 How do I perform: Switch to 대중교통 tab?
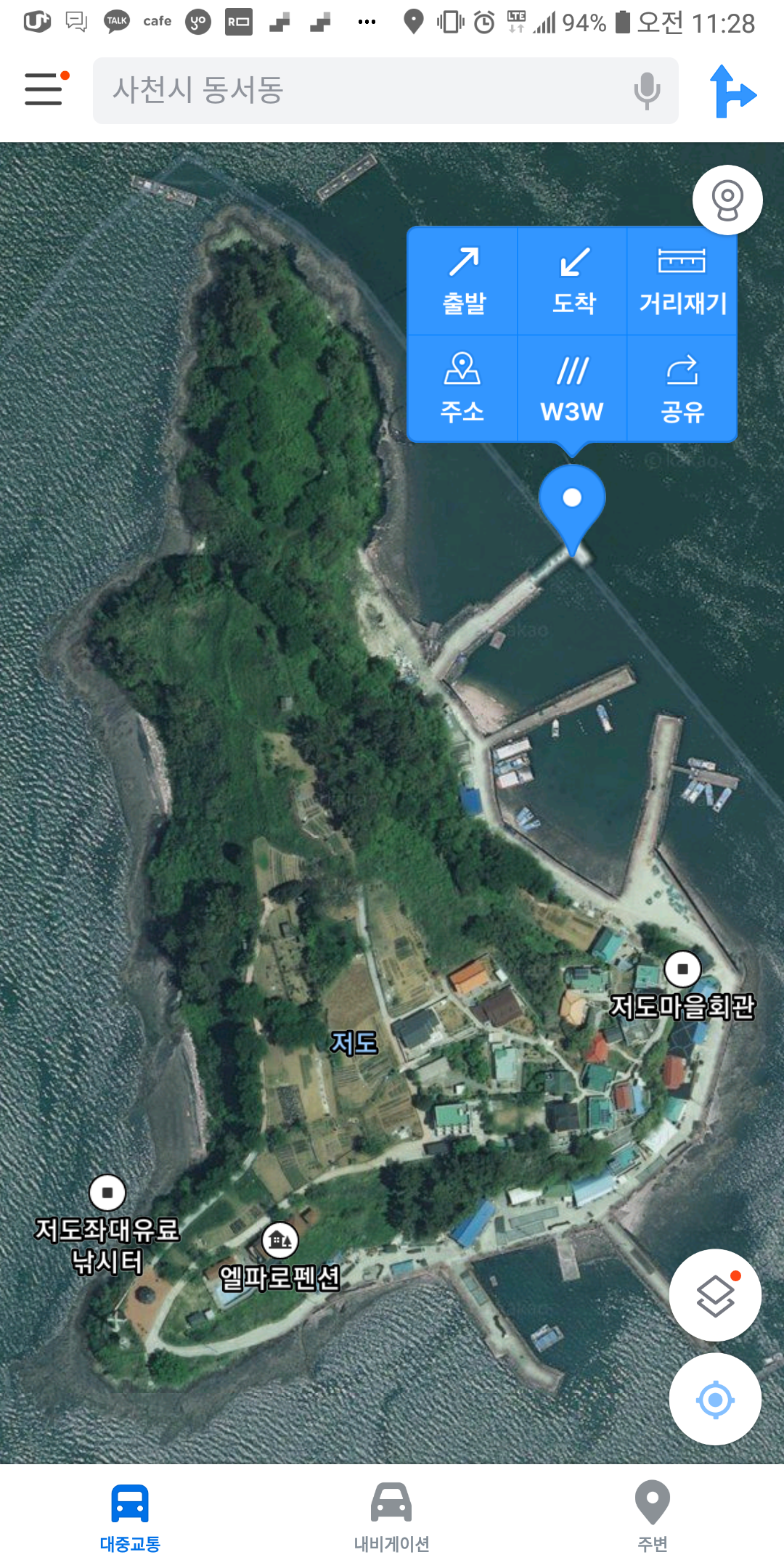click(x=130, y=1516)
